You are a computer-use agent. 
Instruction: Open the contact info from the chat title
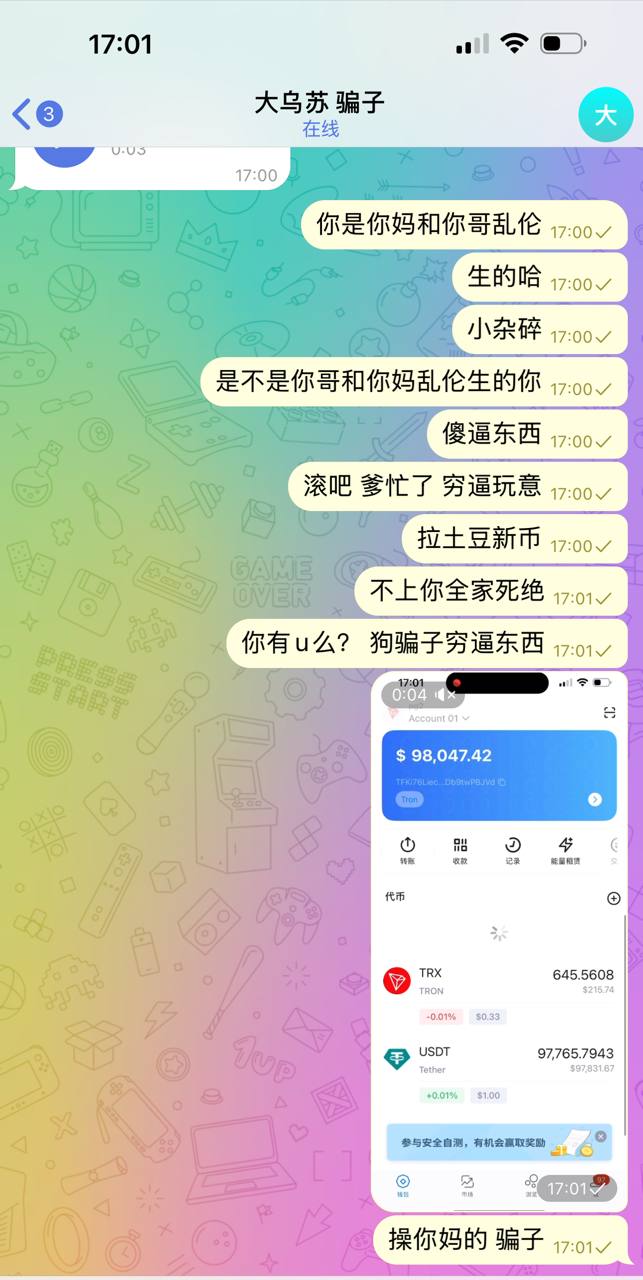point(320,113)
